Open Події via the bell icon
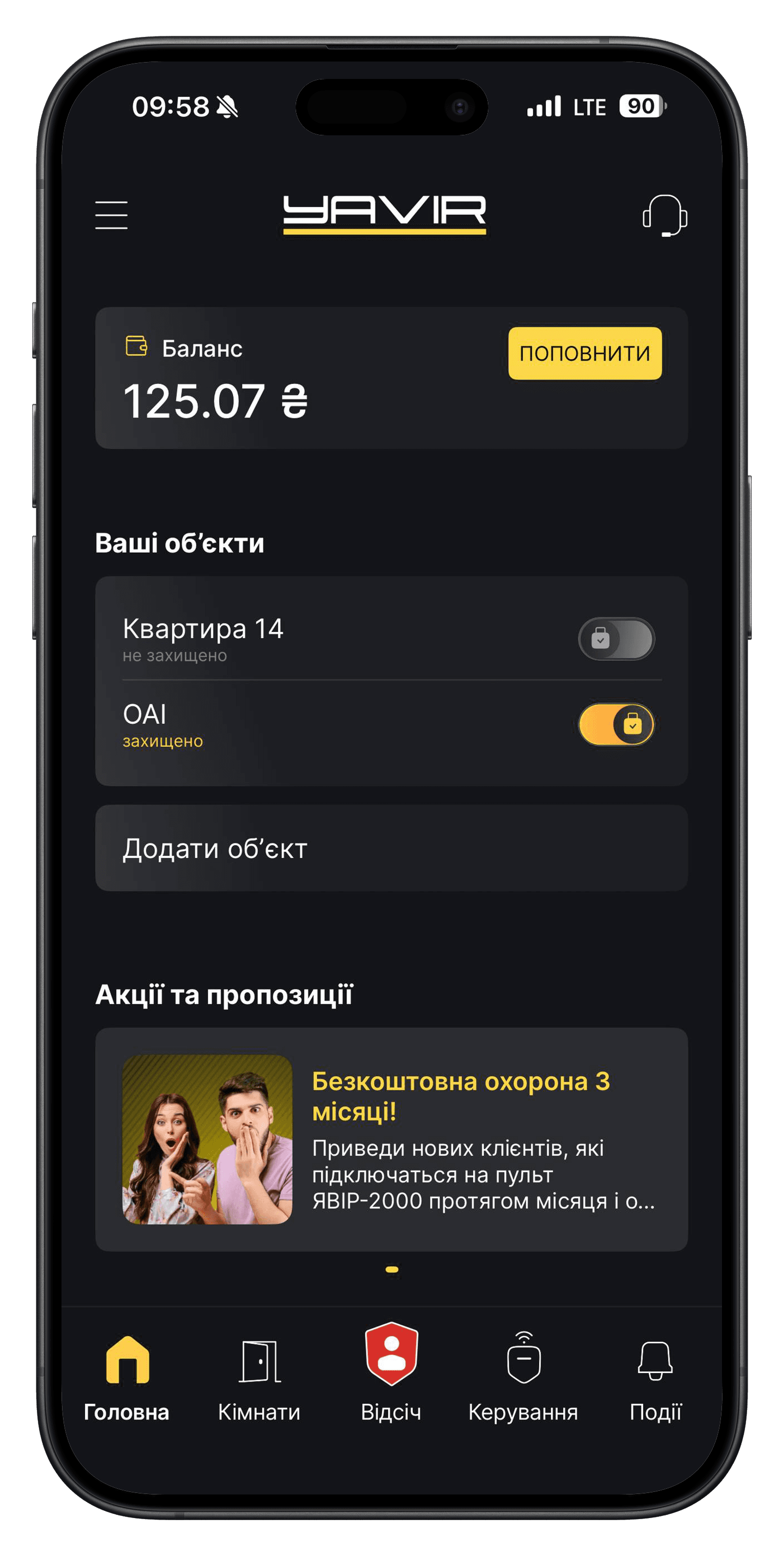 click(x=656, y=1359)
